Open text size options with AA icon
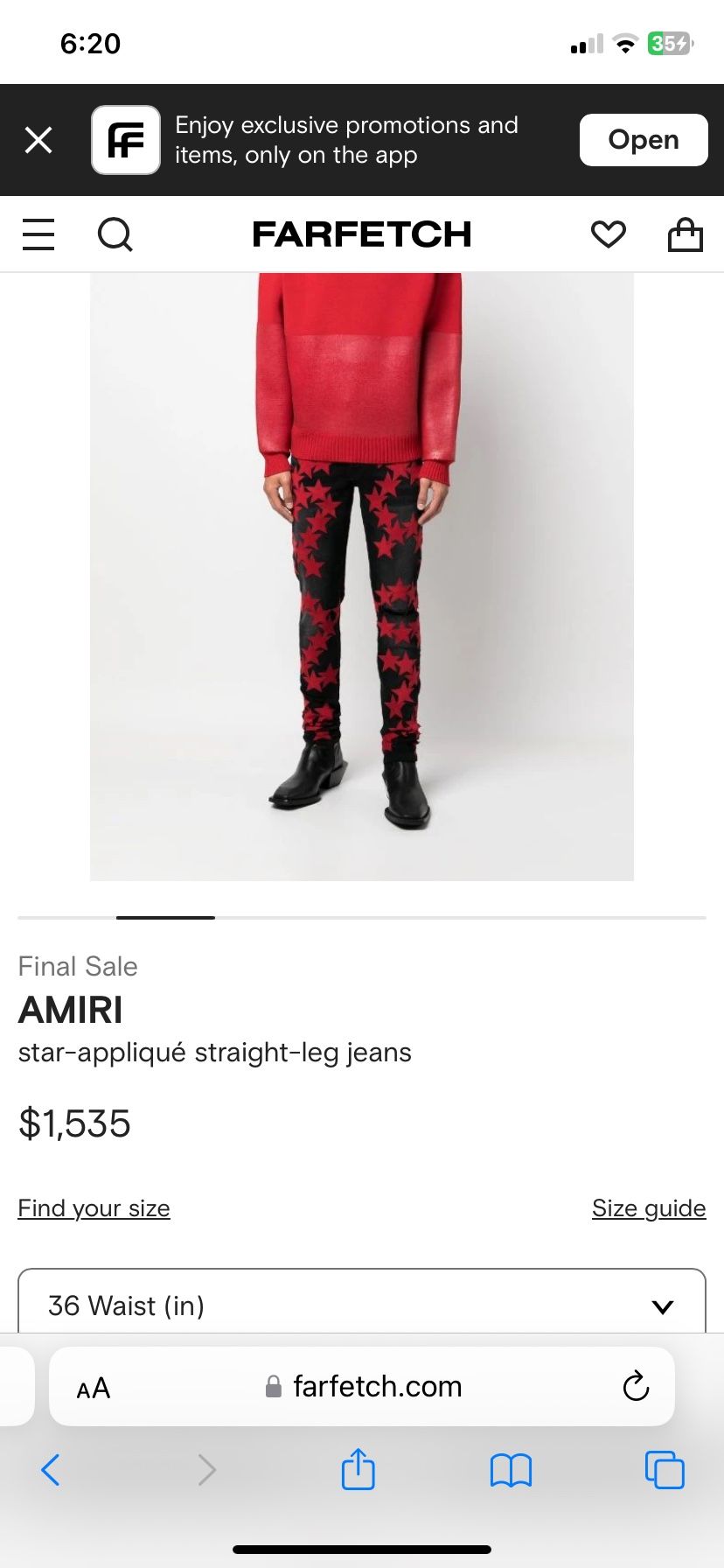724x1568 pixels. click(x=93, y=1386)
